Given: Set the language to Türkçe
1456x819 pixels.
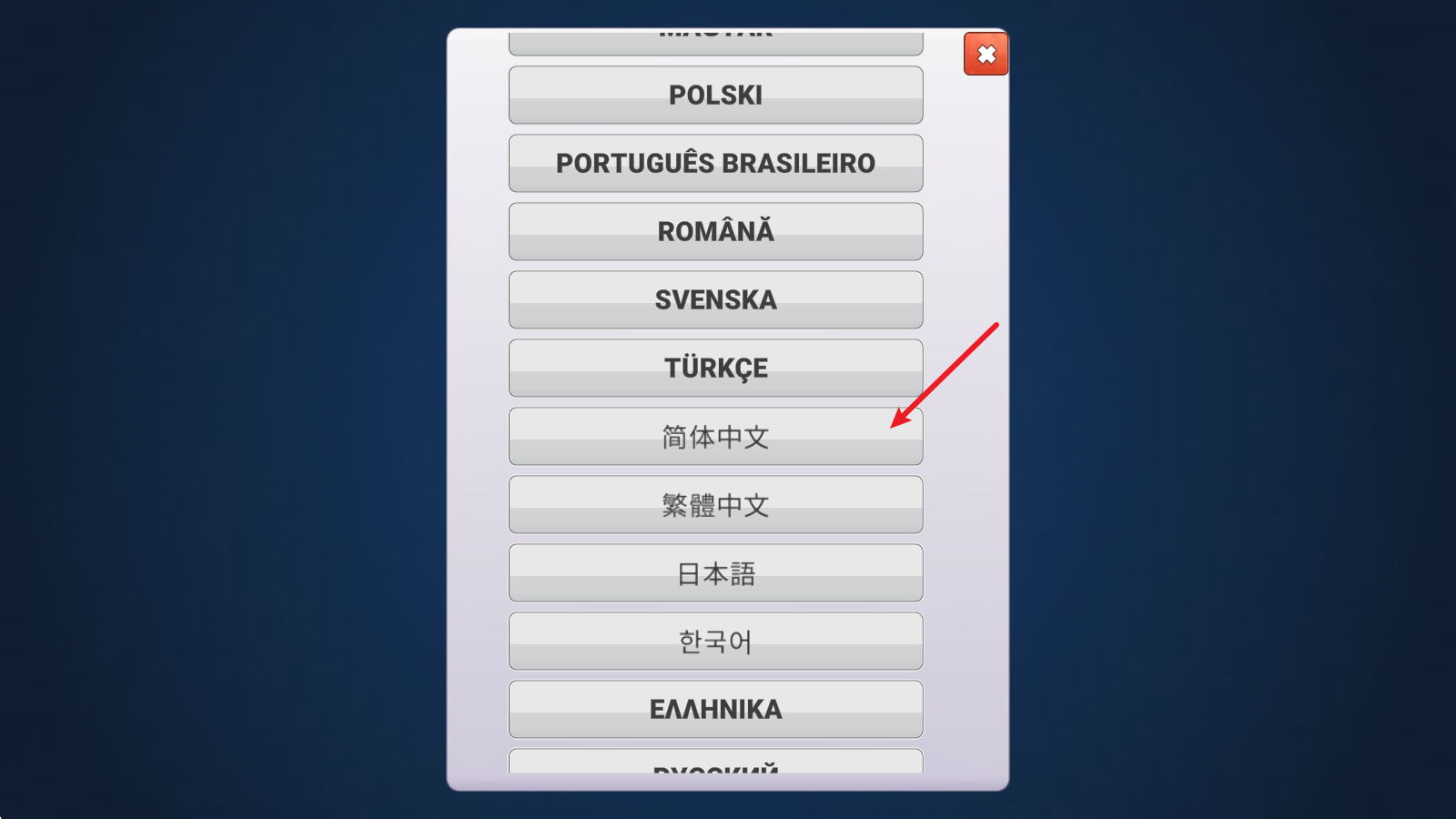Looking at the screenshot, I should coord(715,368).
